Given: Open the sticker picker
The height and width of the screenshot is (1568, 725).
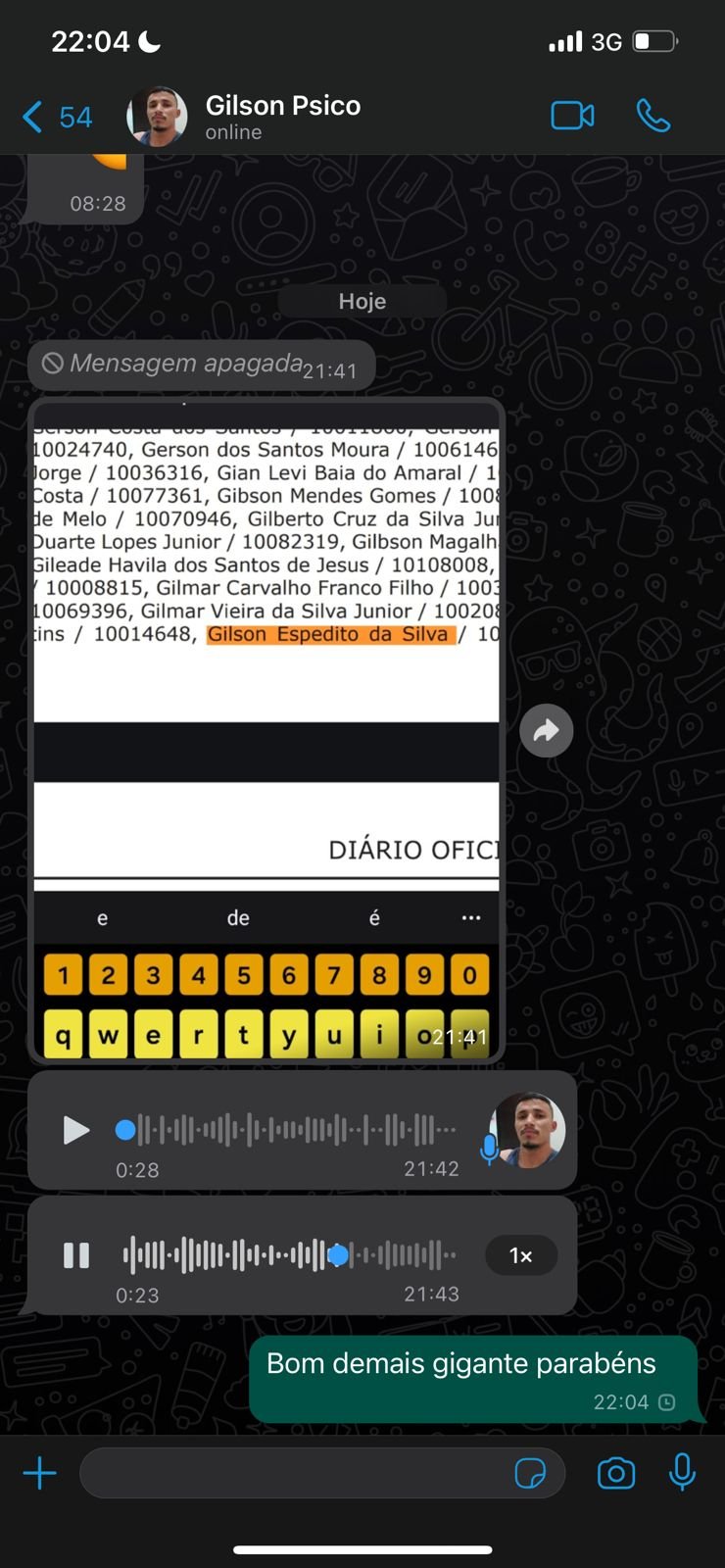Looking at the screenshot, I should (x=530, y=1473).
